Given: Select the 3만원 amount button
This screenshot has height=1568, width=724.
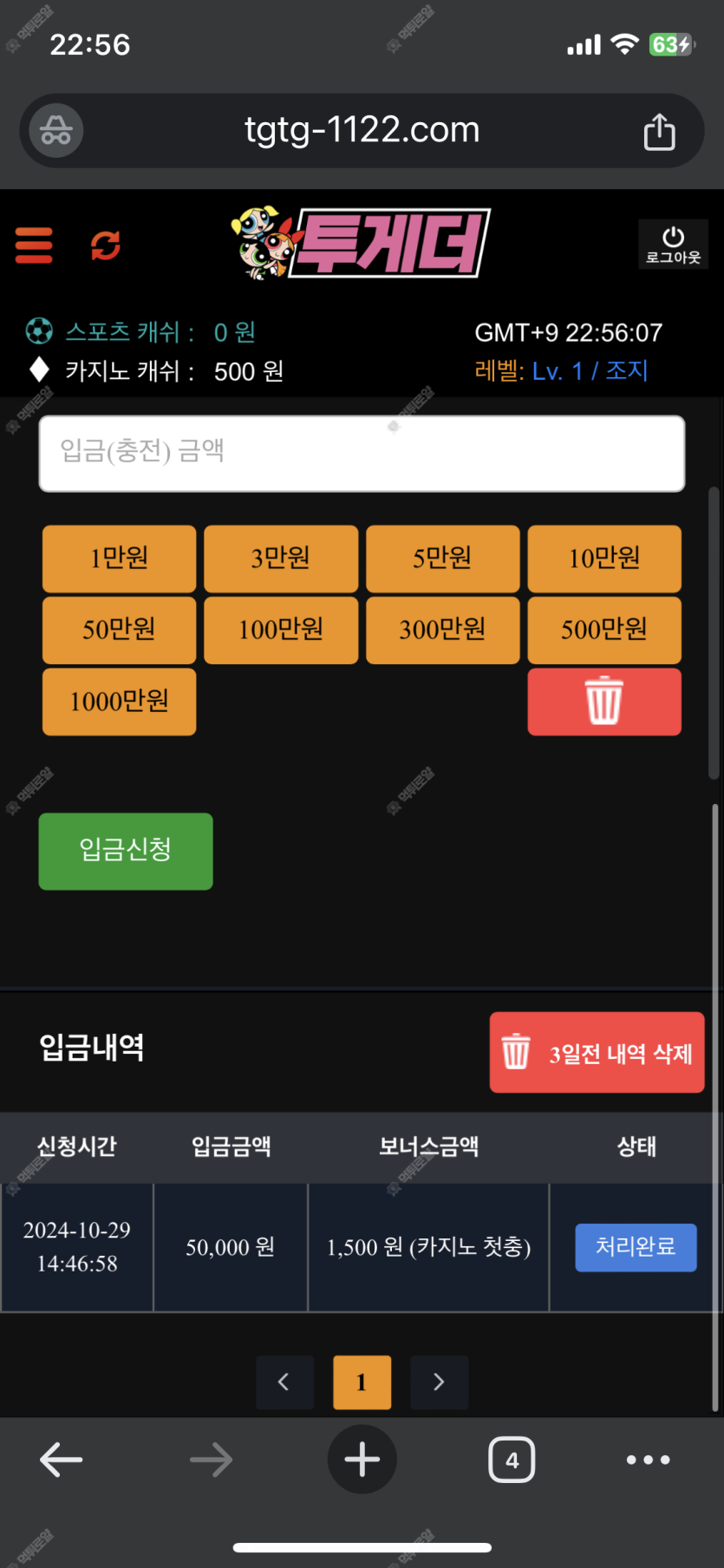Looking at the screenshot, I should click(x=281, y=559).
